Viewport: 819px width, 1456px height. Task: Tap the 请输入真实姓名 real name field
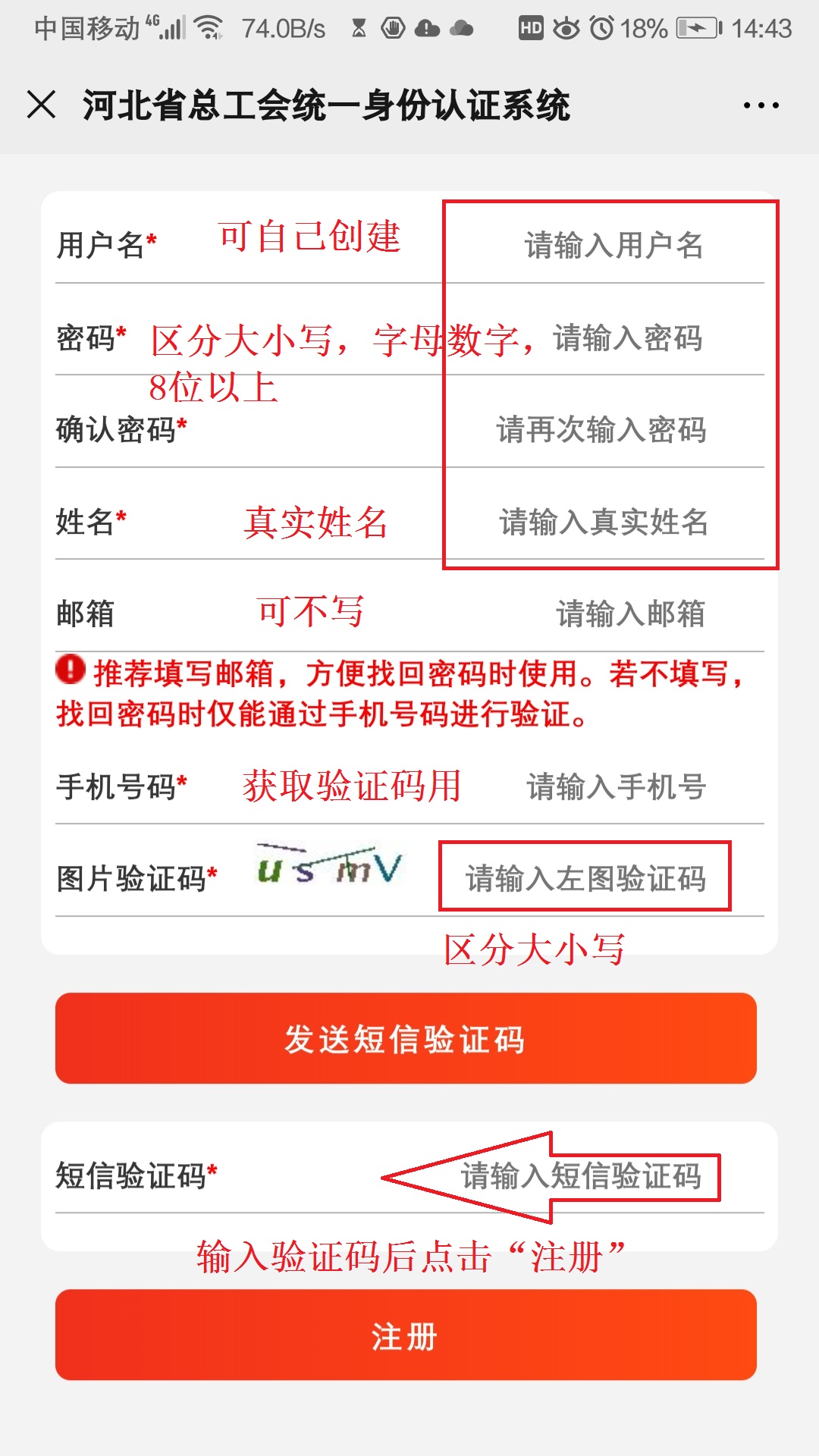tap(604, 522)
